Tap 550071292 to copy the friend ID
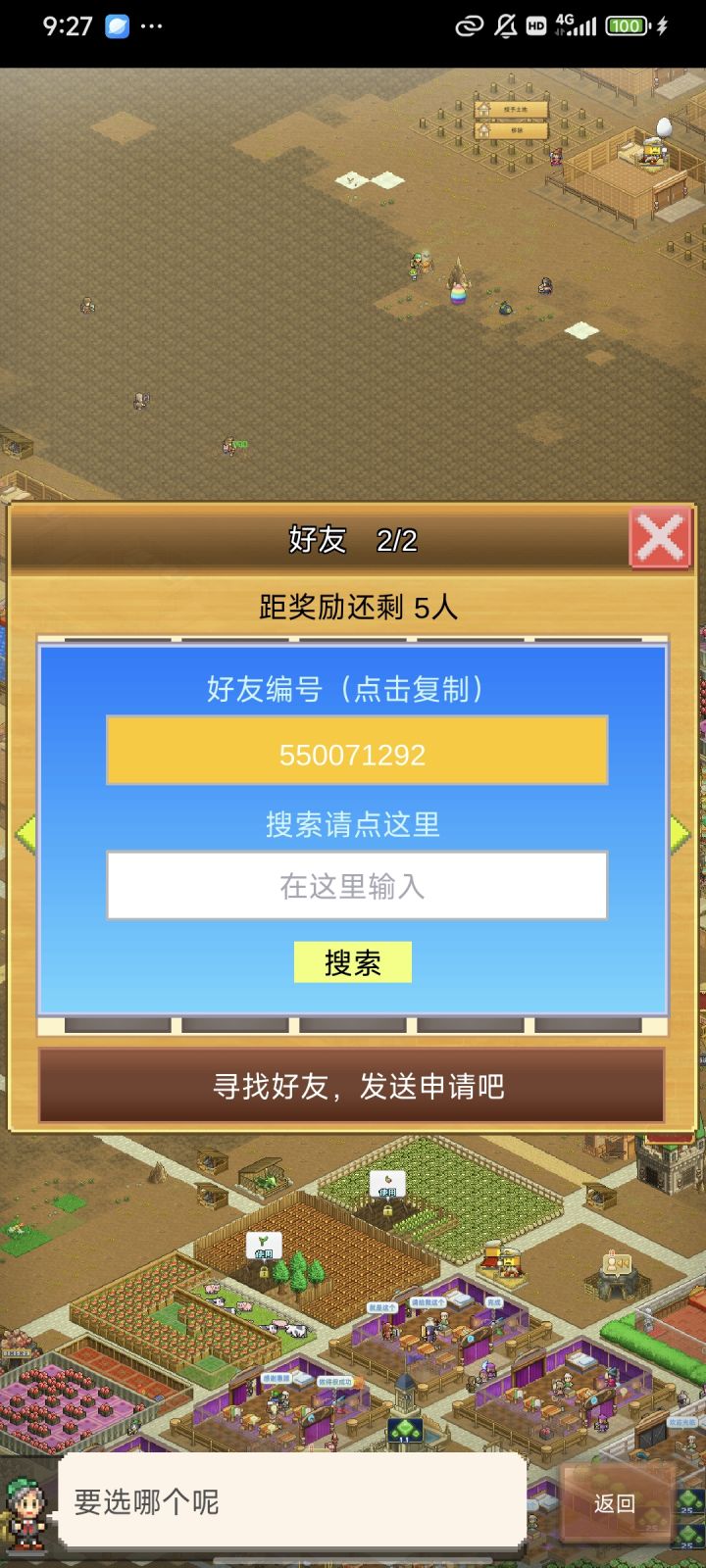 [353, 754]
